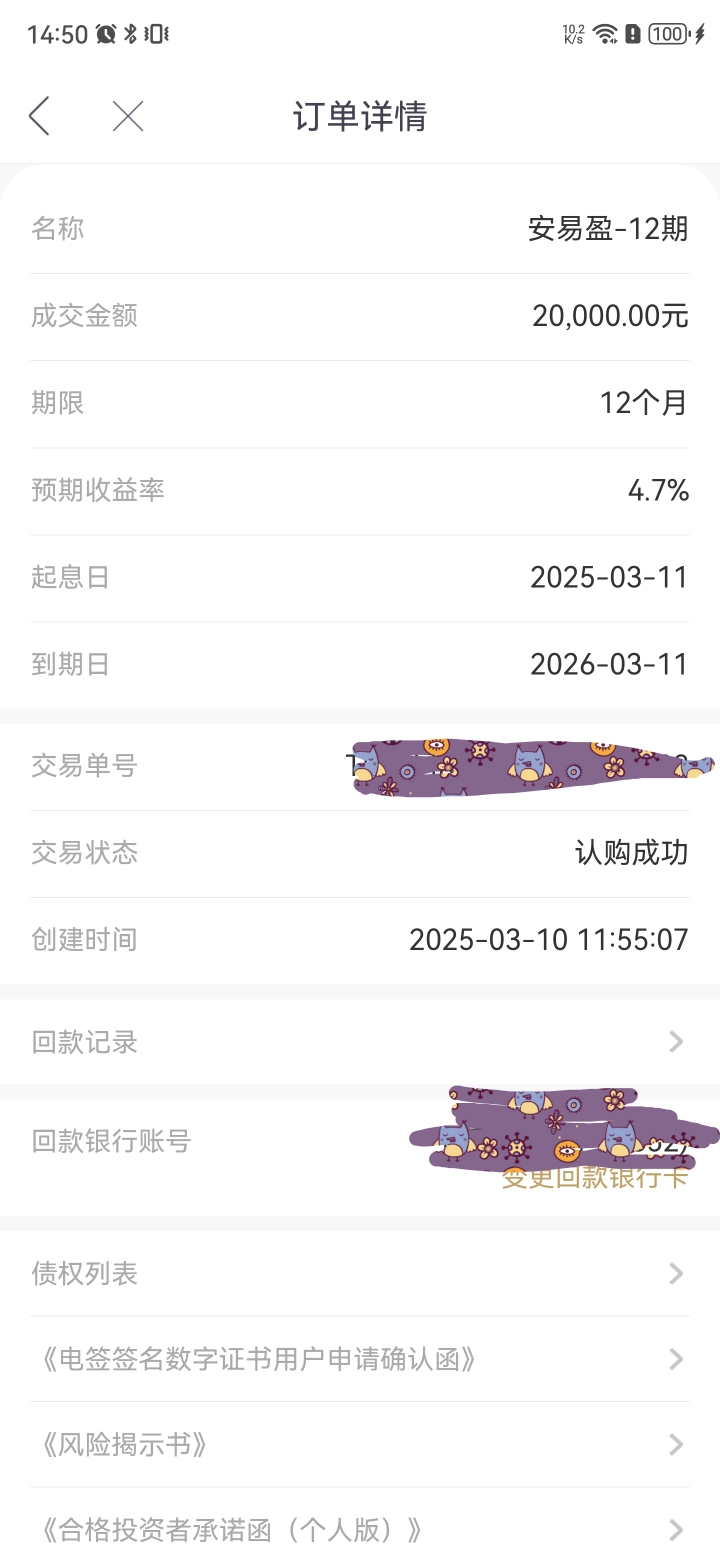Tap the 变更回款银行卡 link
The width and height of the screenshot is (720, 1560).
(595, 1177)
